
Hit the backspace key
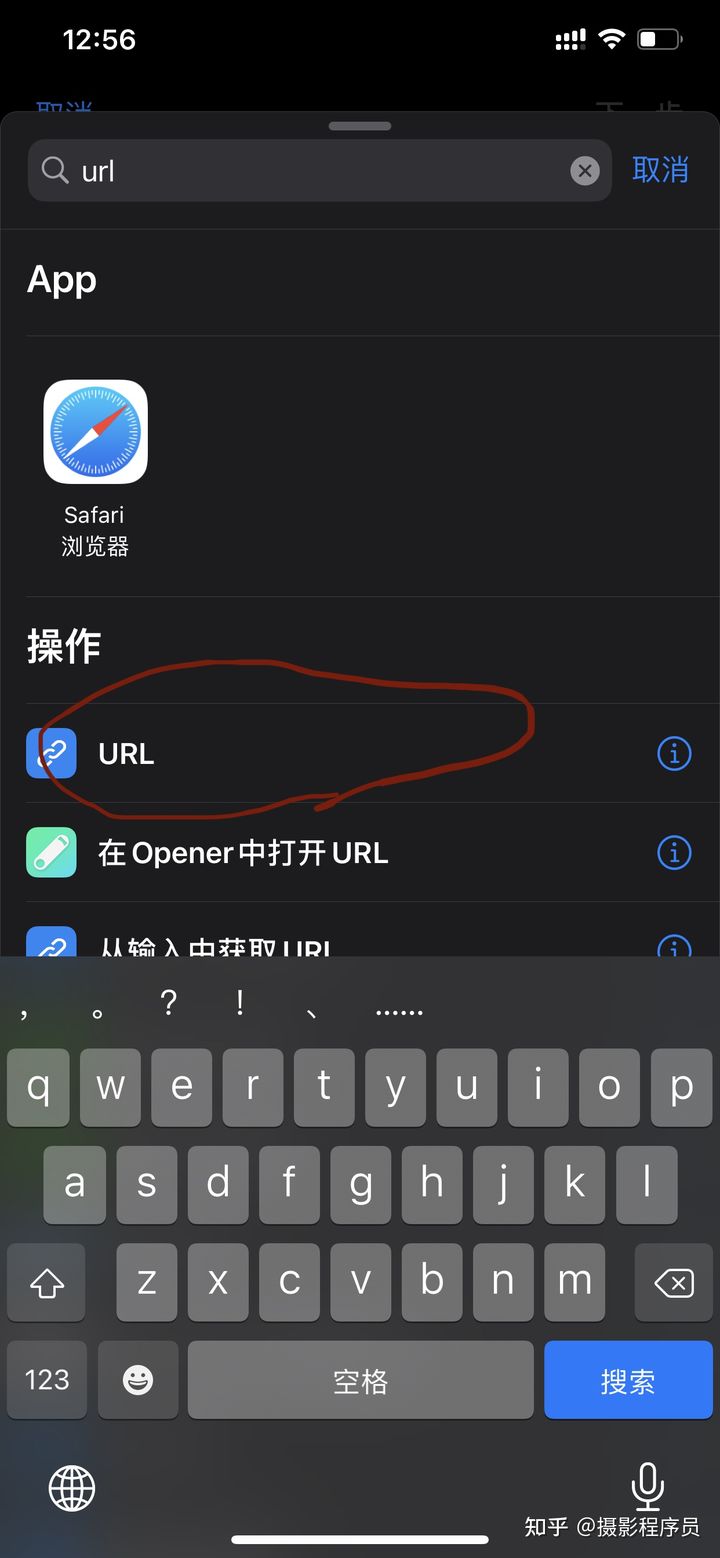tap(674, 1282)
